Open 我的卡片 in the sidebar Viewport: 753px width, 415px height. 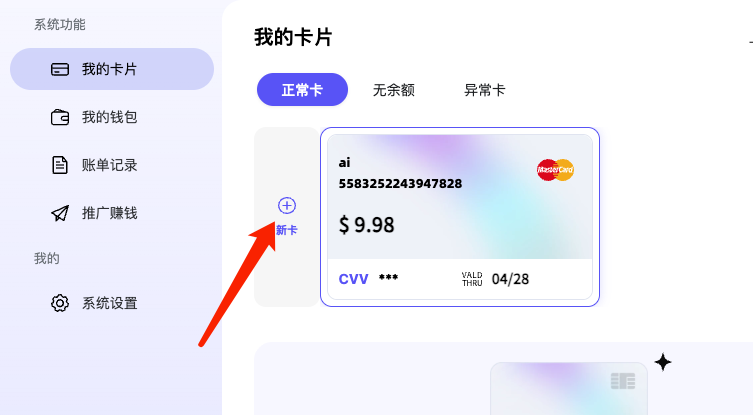click(x=110, y=69)
